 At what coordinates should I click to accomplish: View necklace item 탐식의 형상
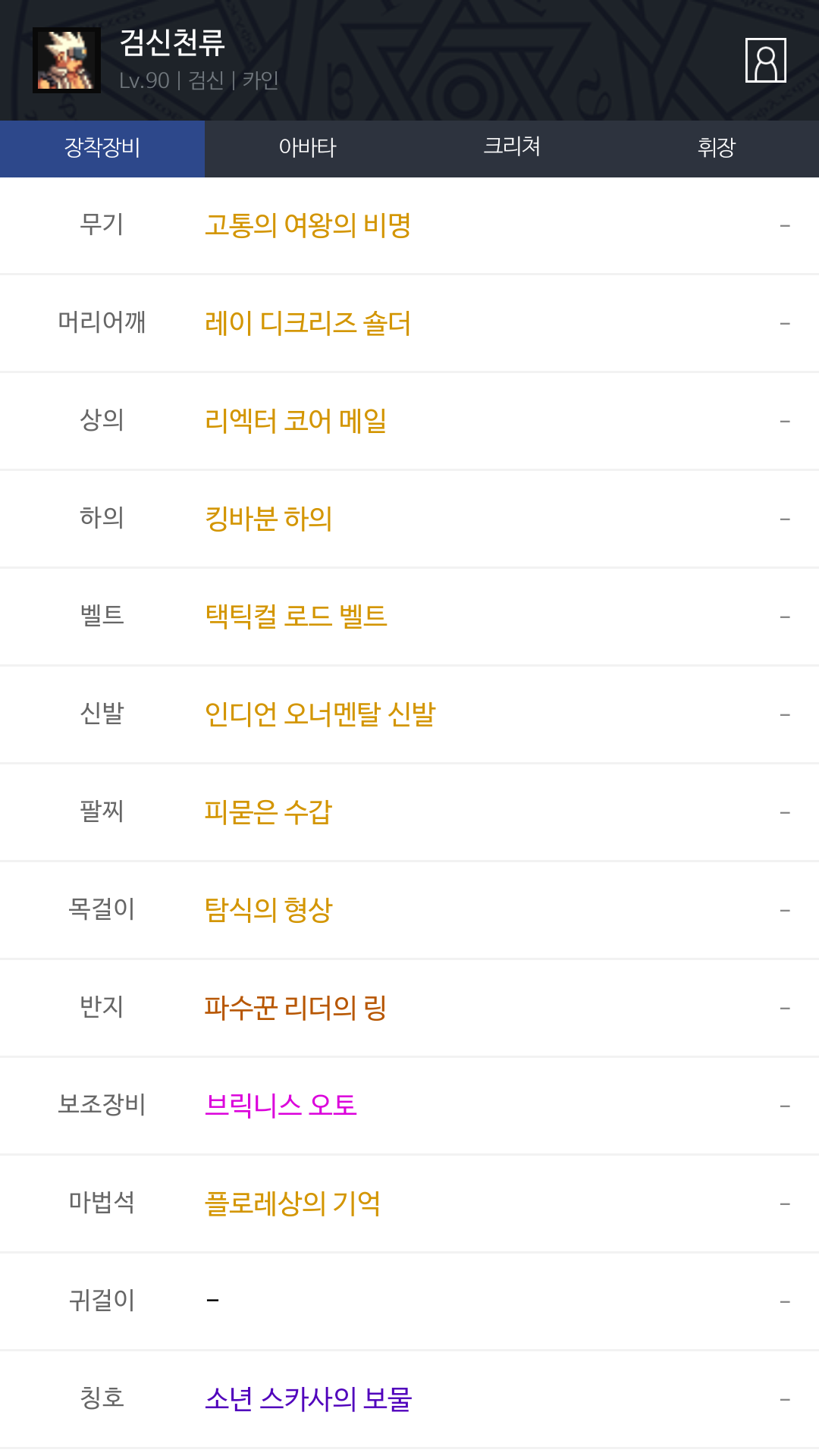click(268, 910)
